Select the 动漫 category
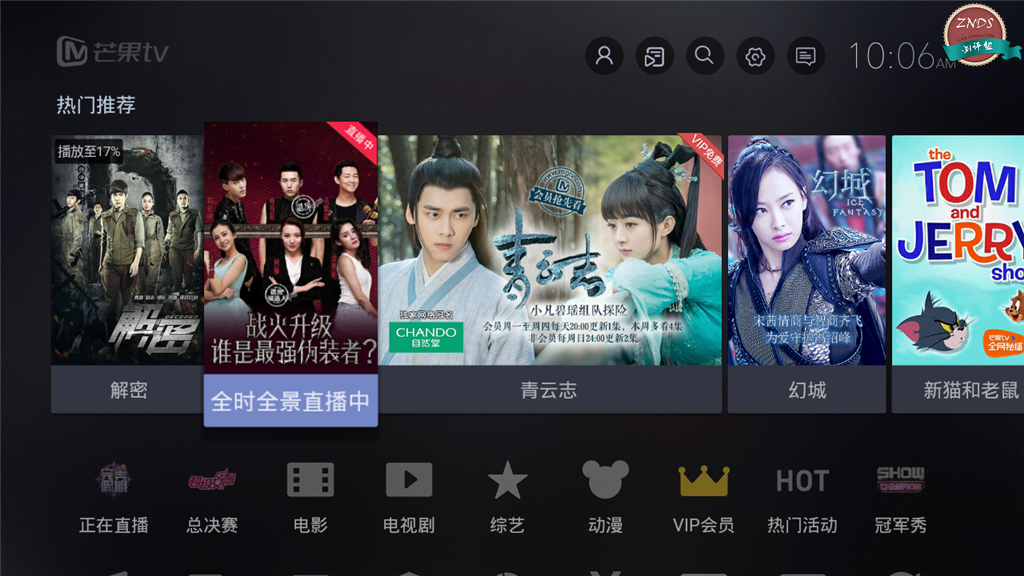Screen dimensions: 1024x576 (x=605, y=497)
